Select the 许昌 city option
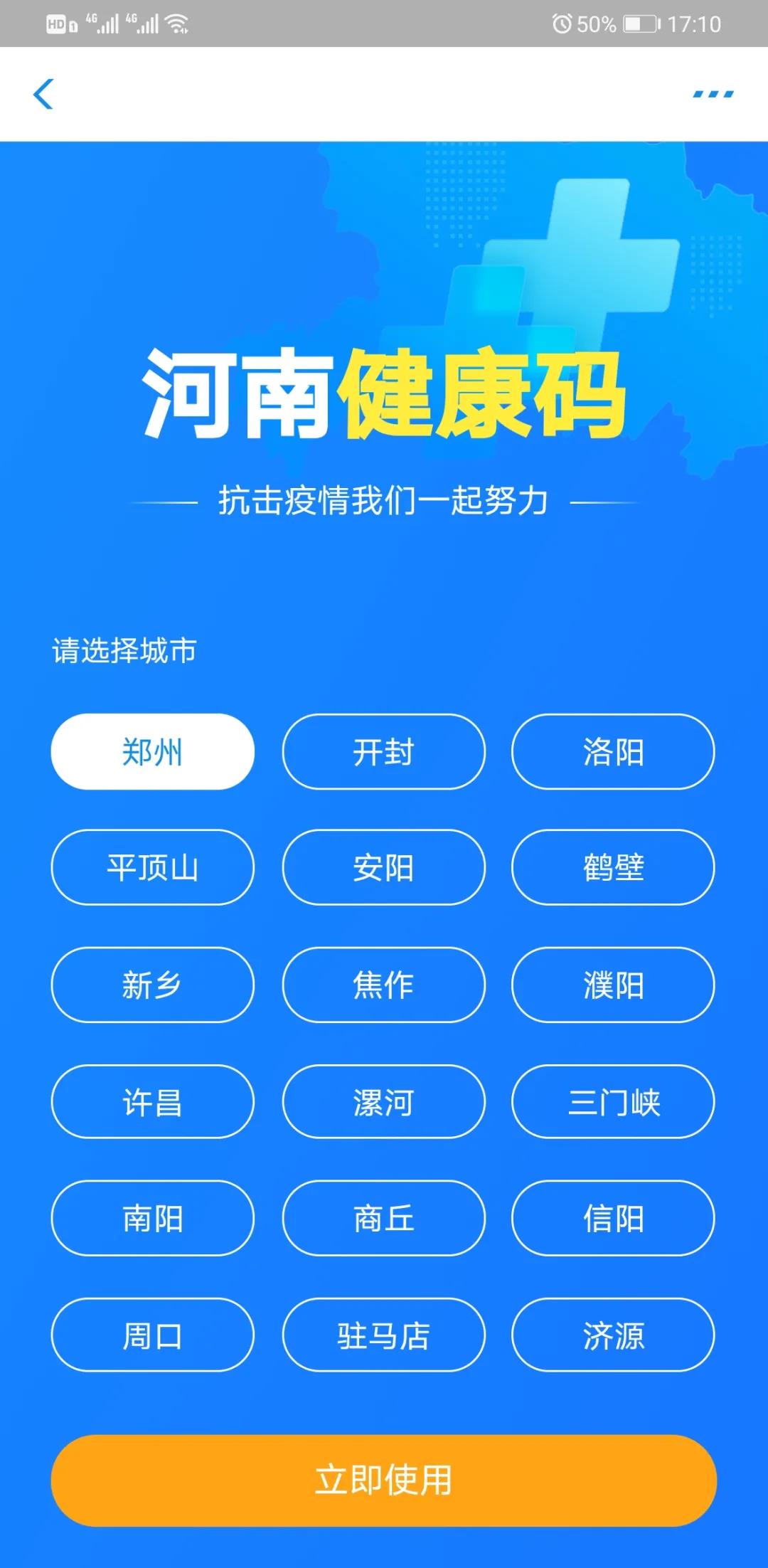The image size is (768, 1568). [x=152, y=1101]
